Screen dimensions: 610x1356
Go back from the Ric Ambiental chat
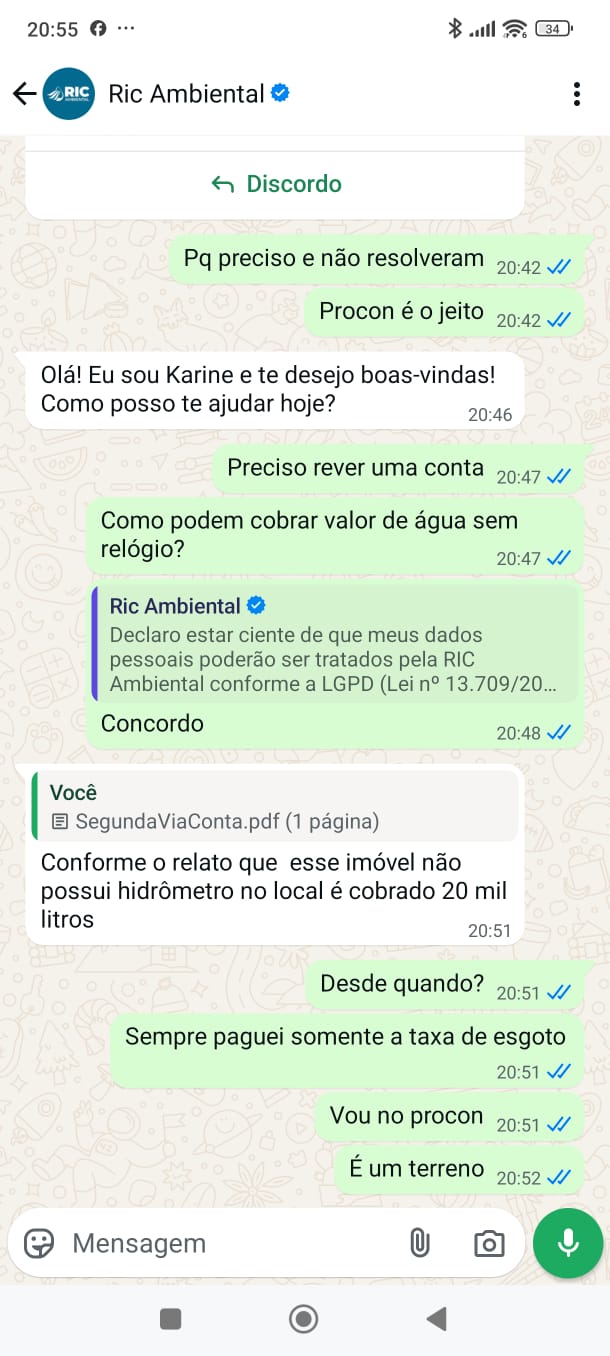[24, 94]
